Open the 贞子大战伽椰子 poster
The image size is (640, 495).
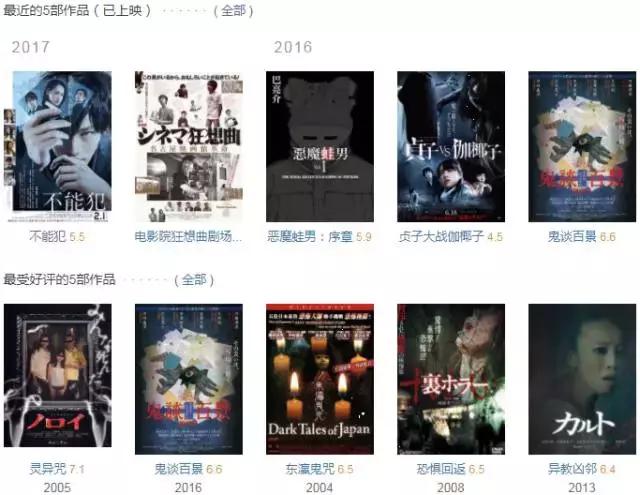[450, 146]
